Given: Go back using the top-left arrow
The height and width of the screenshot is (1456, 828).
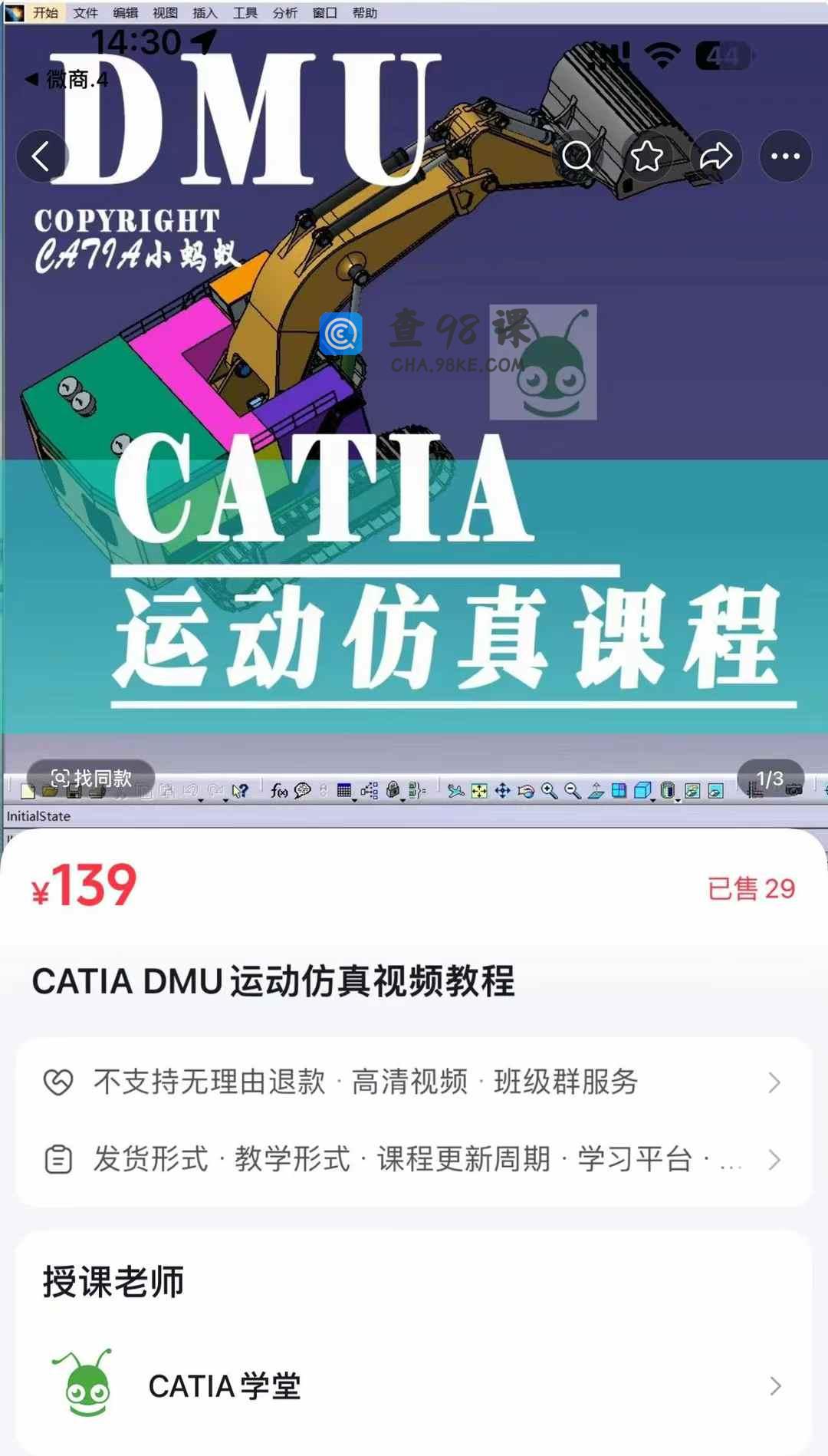Looking at the screenshot, I should tap(42, 156).
